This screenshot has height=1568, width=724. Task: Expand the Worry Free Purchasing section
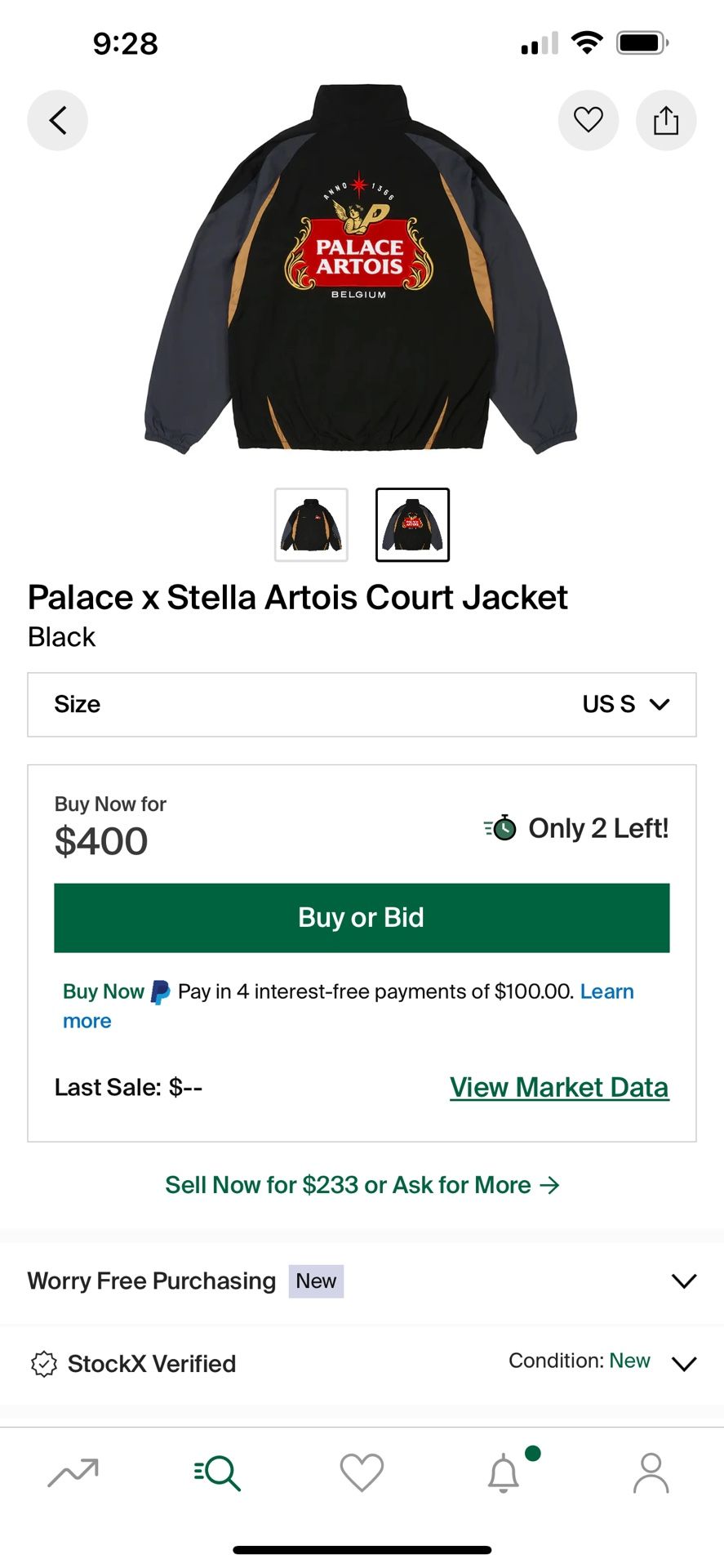click(684, 1281)
